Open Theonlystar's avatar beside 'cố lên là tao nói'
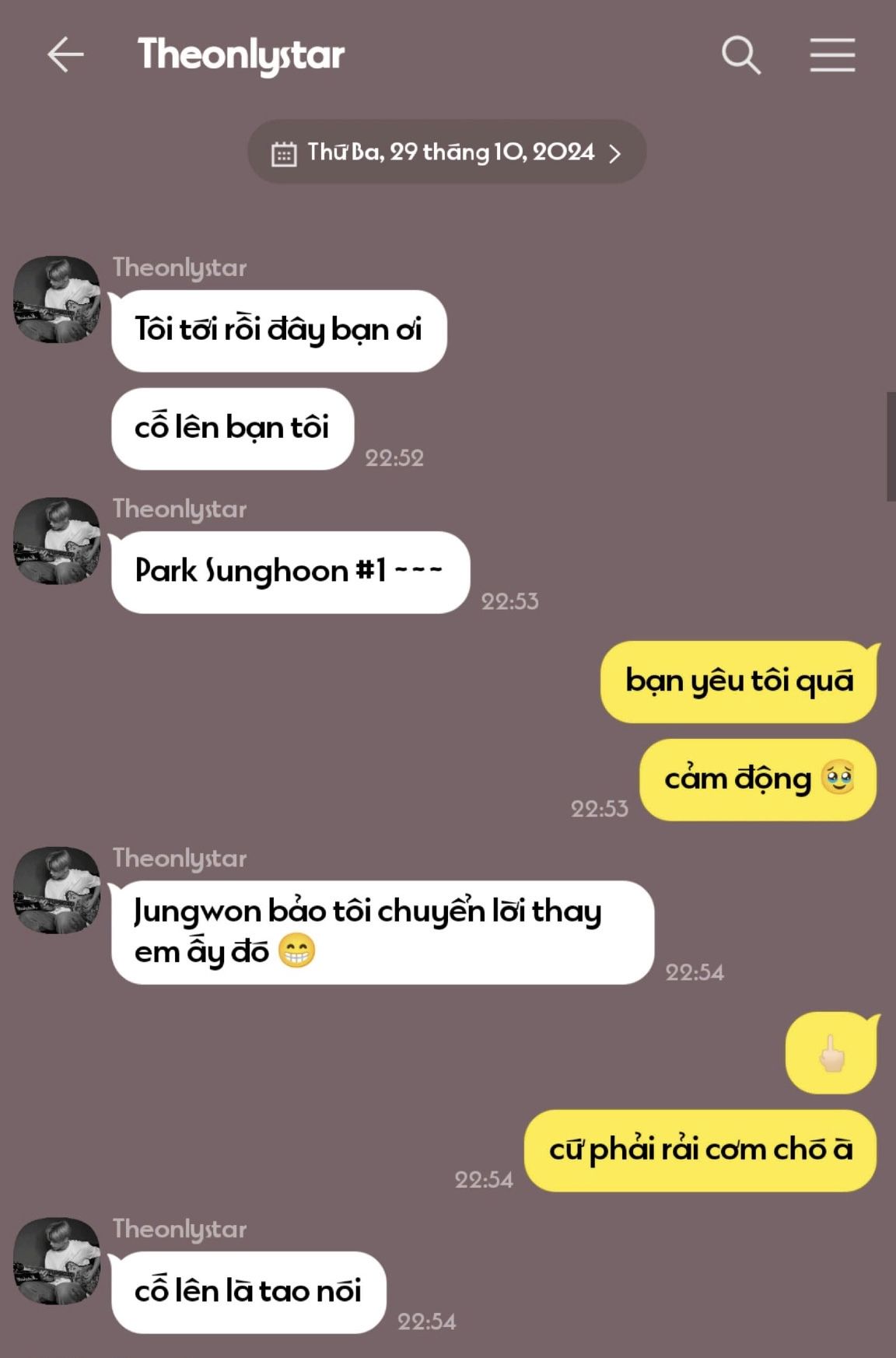896x1358 pixels. coord(57,1261)
